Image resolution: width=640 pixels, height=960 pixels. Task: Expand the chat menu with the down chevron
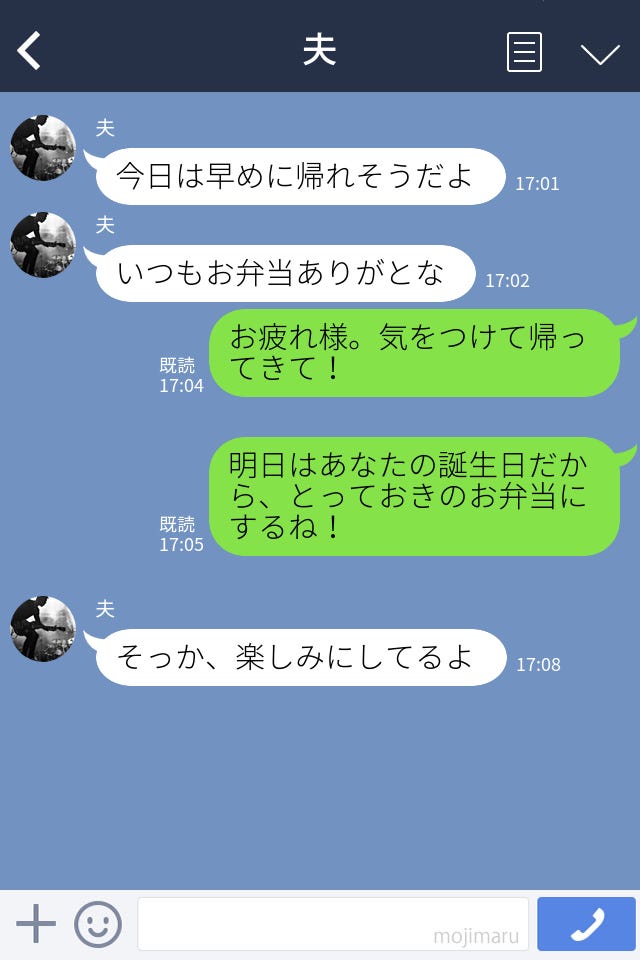tap(600, 53)
